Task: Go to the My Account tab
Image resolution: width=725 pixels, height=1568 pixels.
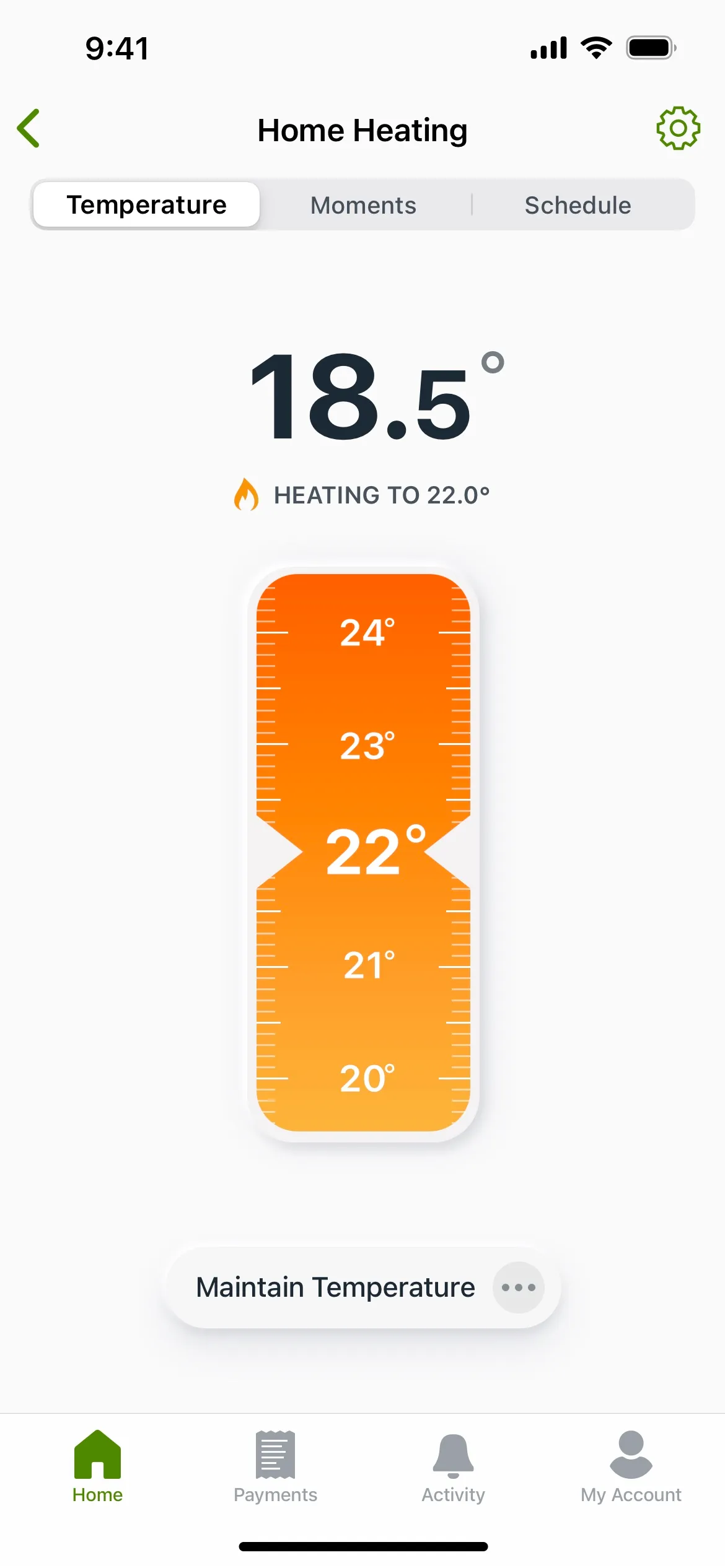Action: (x=631, y=1466)
